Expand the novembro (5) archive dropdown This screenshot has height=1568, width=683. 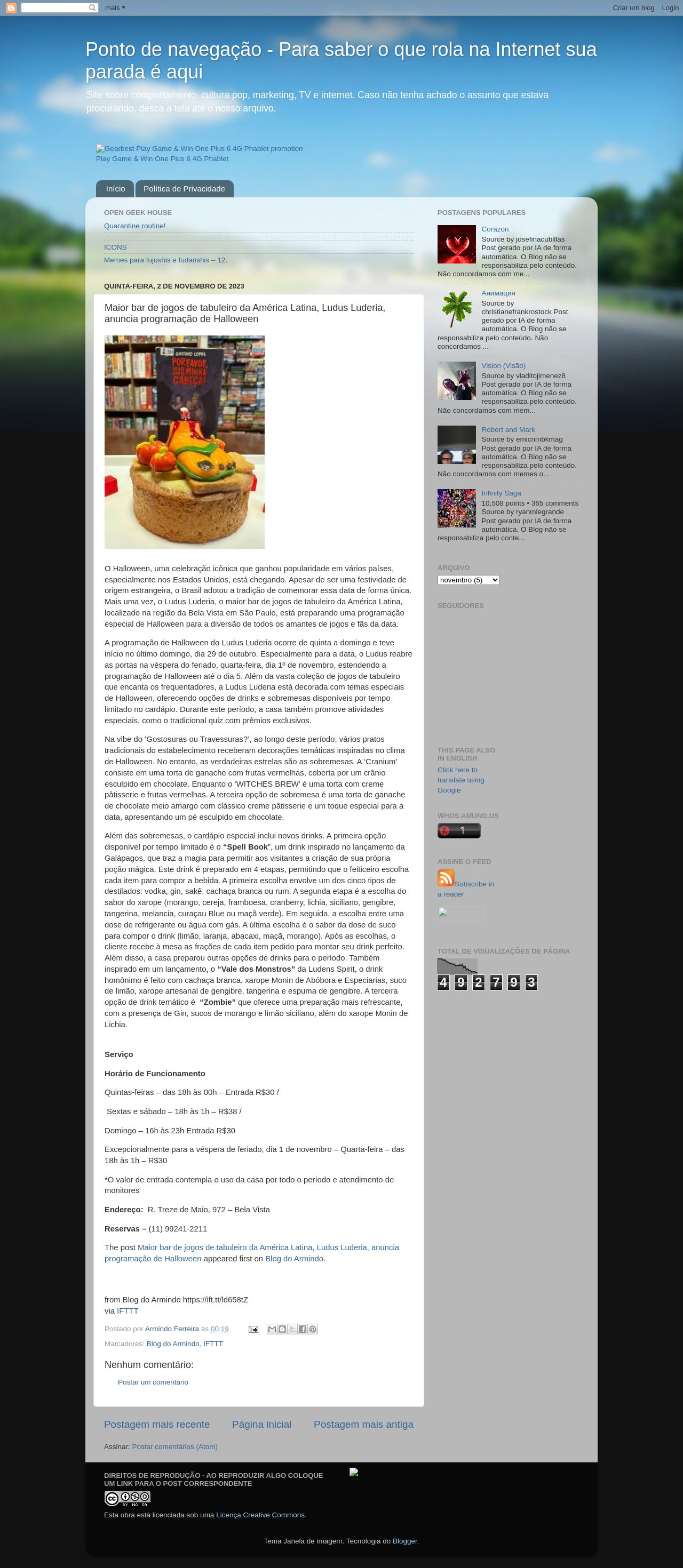point(468,580)
